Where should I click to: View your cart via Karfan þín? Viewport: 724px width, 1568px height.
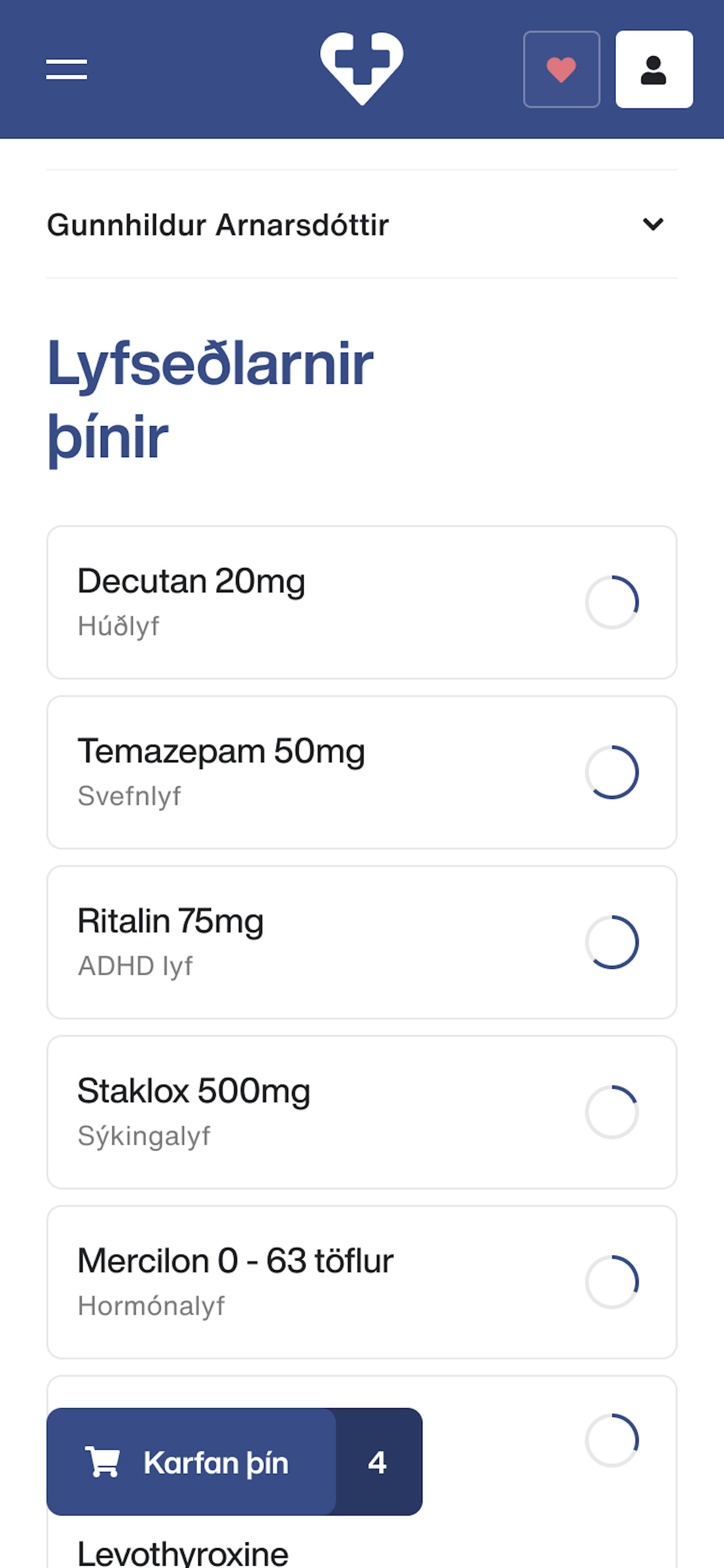point(234,1462)
